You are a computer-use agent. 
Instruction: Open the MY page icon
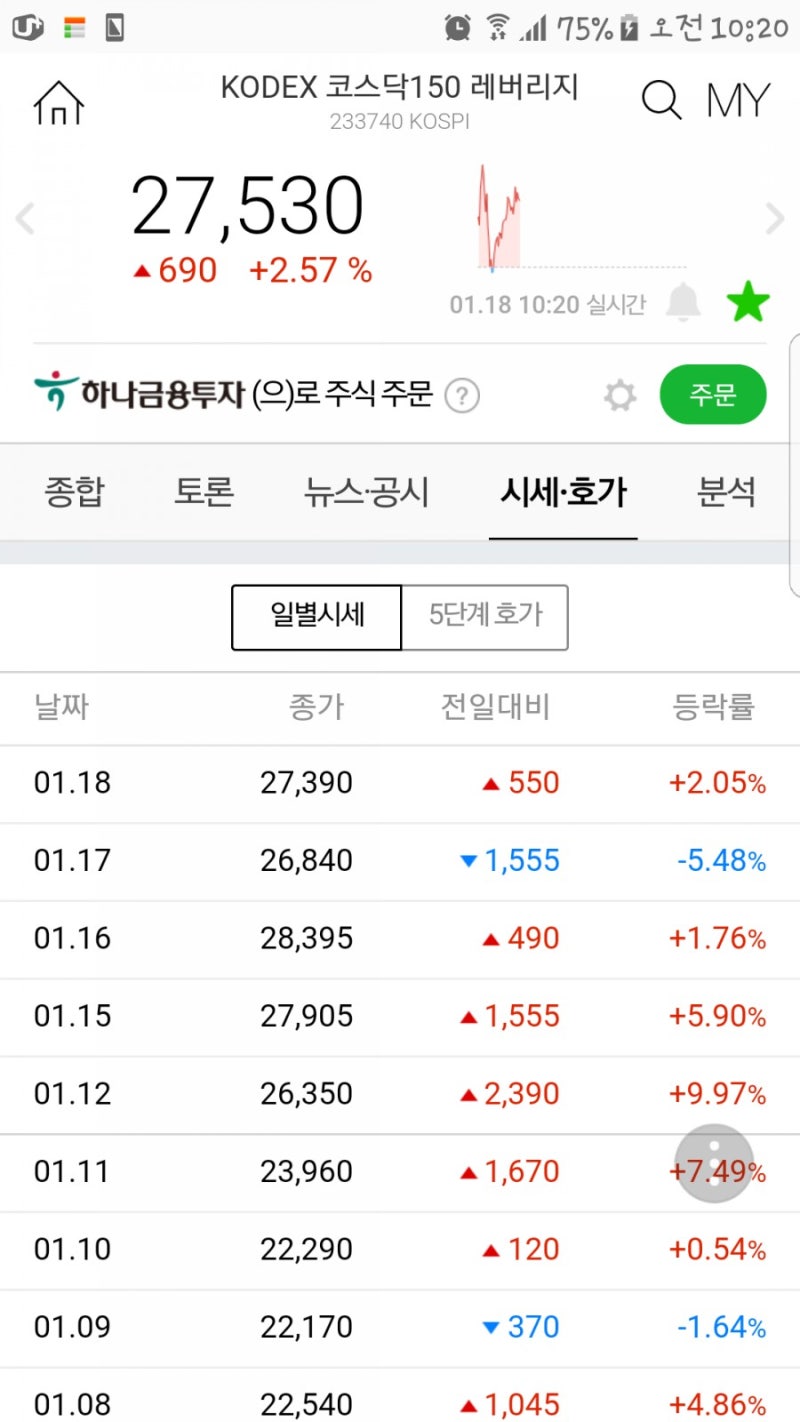click(x=738, y=99)
